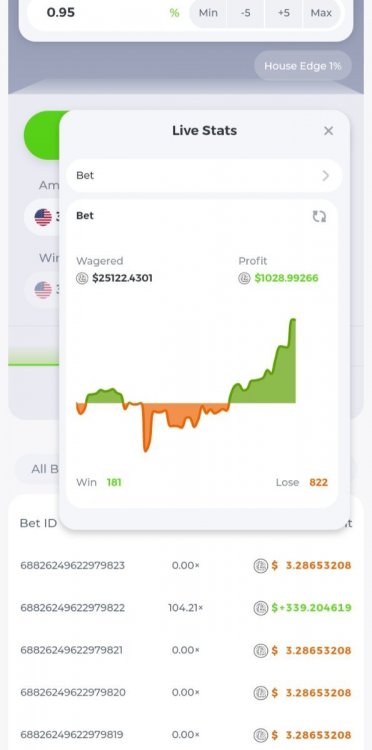Set win chance to Min
This screenshot has width=372, height=750.
(x=208, y=13)
